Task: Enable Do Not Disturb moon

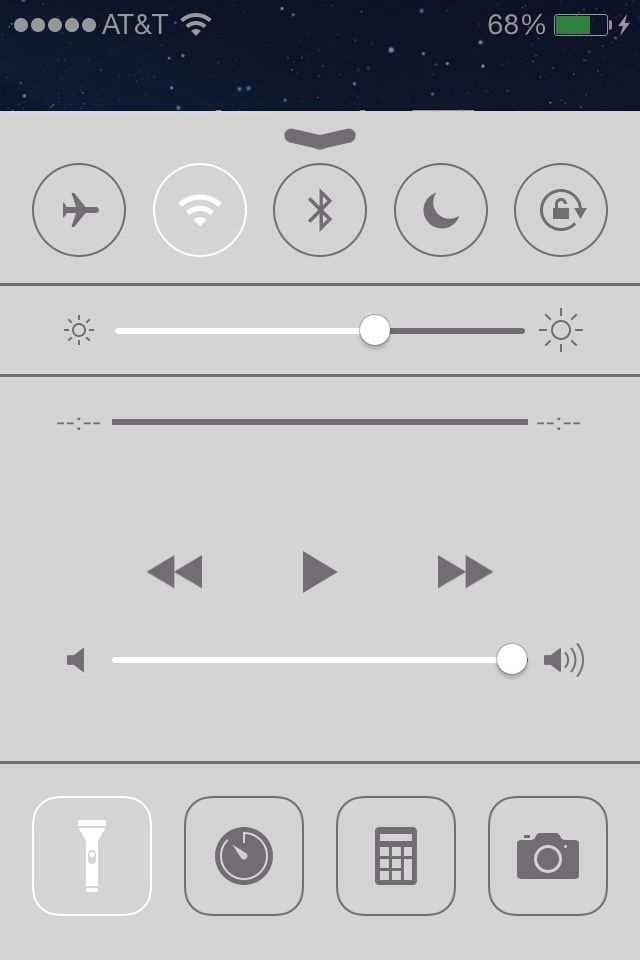Action: coord(441,210)
